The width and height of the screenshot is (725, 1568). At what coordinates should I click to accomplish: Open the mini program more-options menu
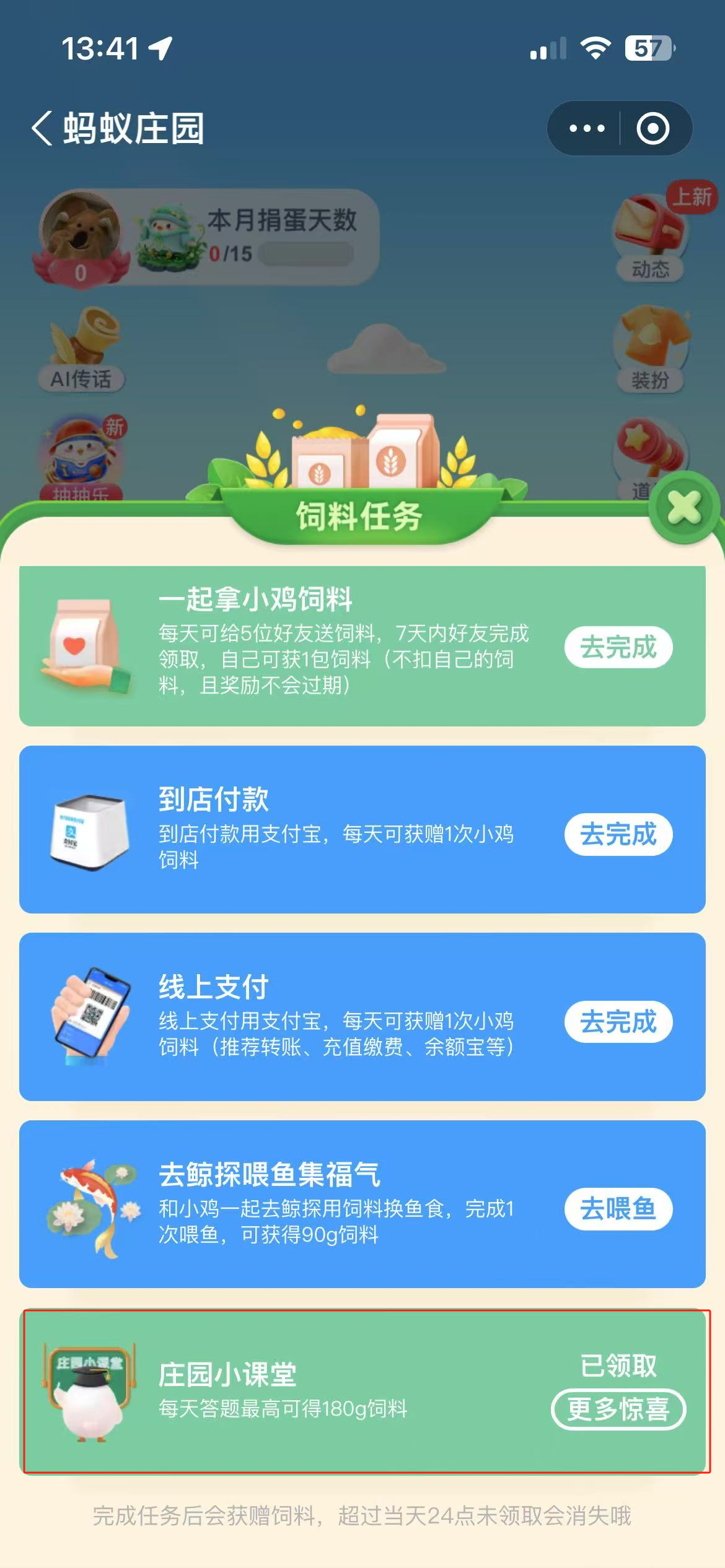(586, 129)
